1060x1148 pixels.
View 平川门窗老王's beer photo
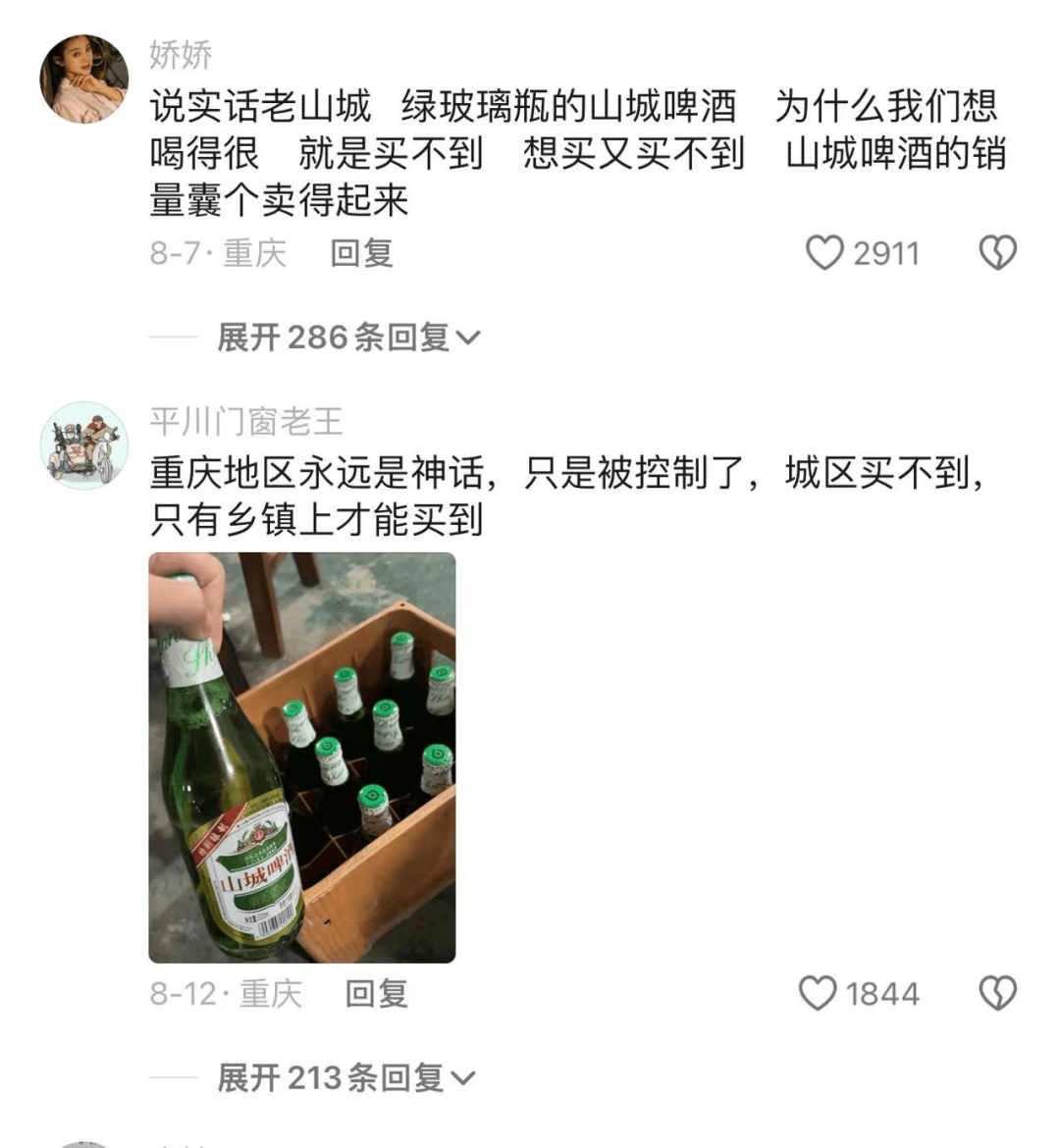point(302,757)
